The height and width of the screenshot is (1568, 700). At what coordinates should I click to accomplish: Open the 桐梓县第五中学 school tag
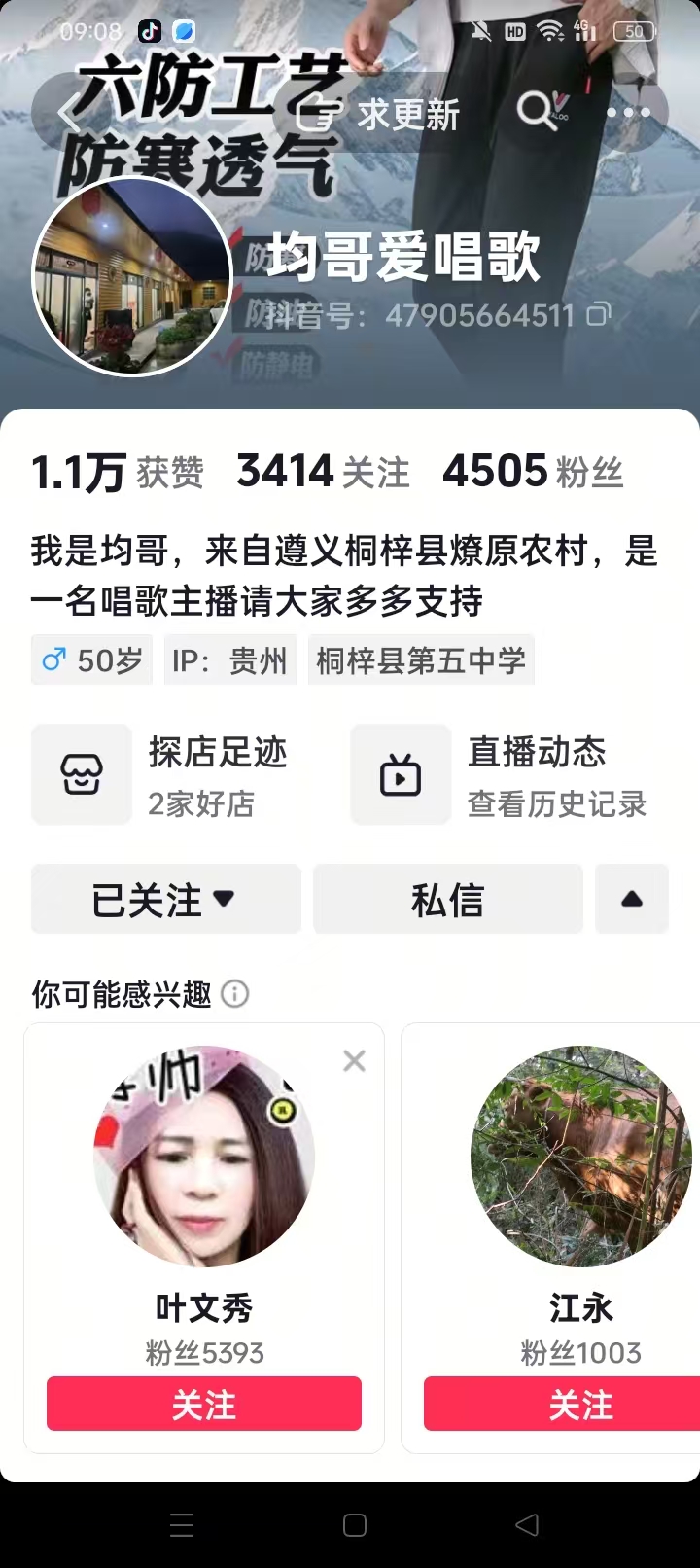coord(420,661)
